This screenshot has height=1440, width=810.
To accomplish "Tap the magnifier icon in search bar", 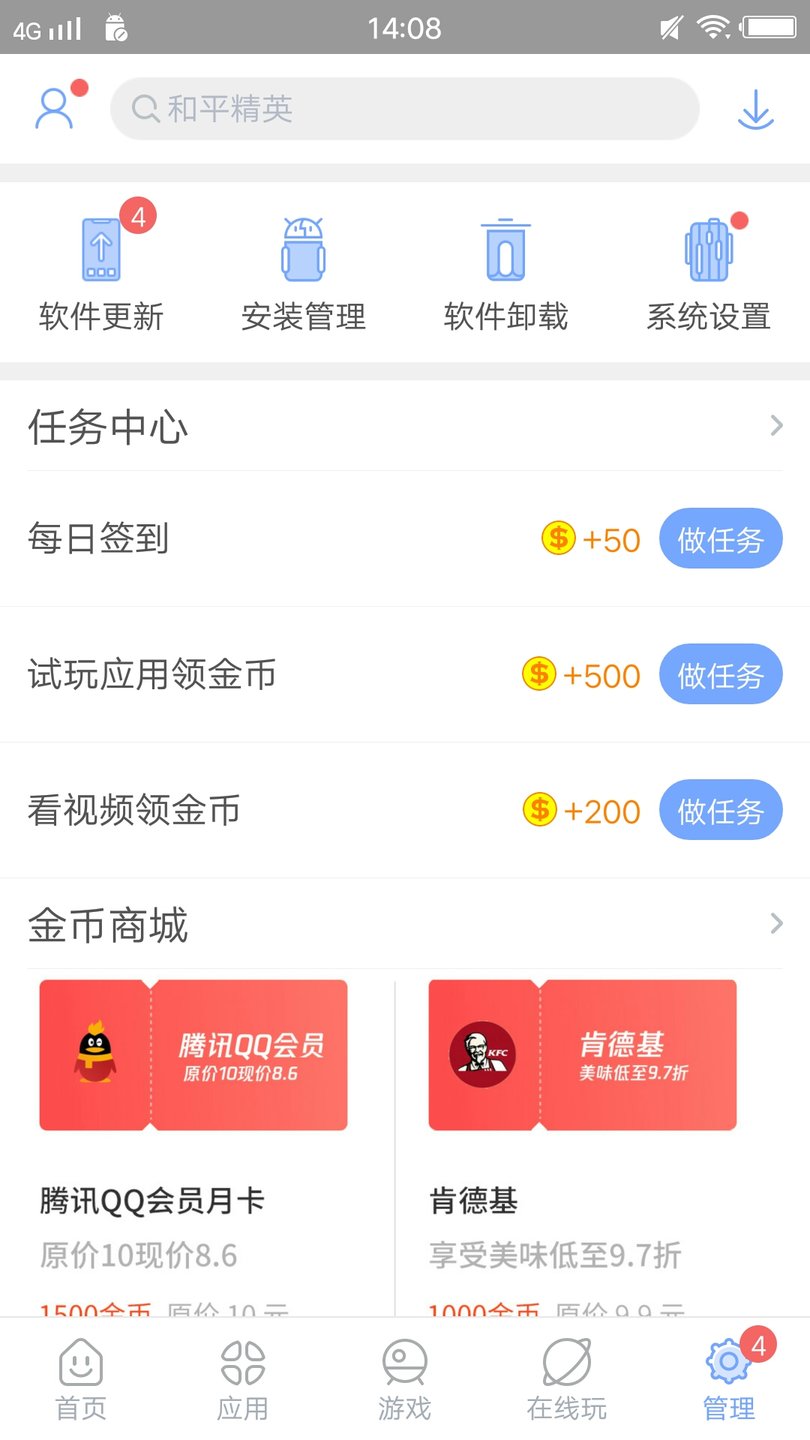I will click(x=146, y=109).
